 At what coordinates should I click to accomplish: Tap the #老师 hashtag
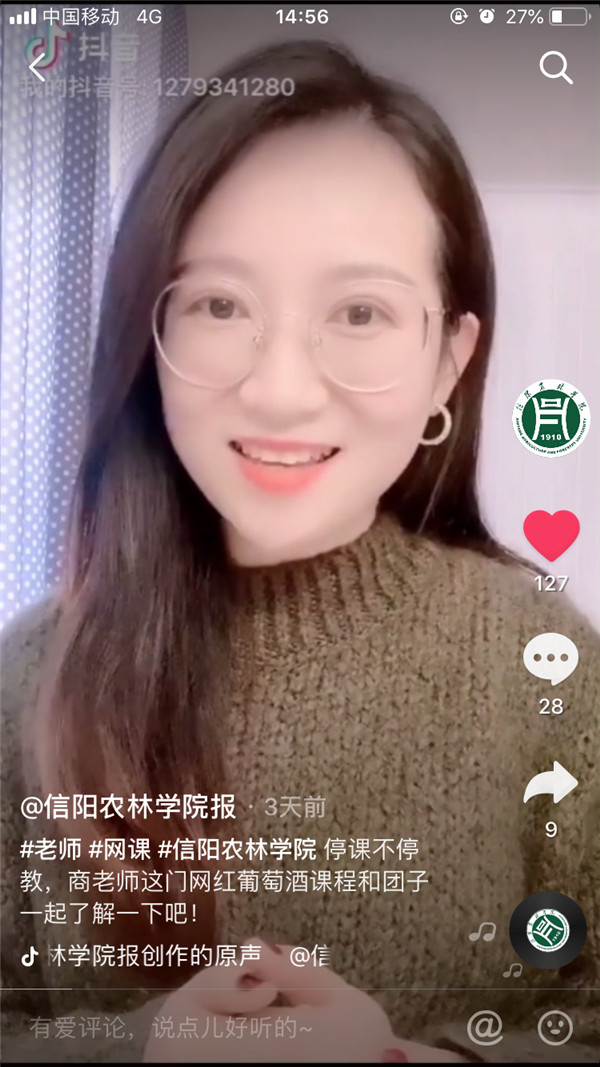tap(51, 850)
